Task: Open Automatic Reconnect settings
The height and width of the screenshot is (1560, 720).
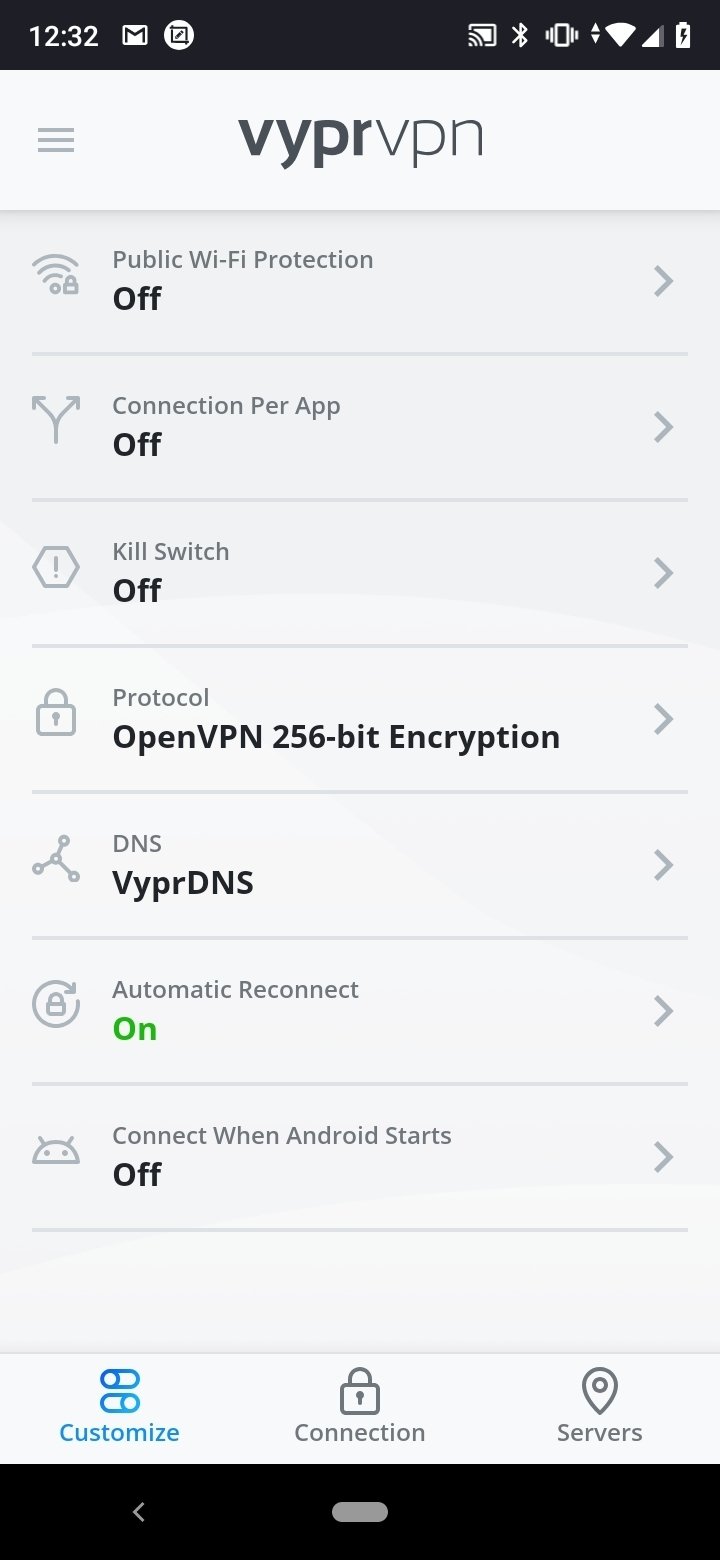Action: click(360, 1011)
